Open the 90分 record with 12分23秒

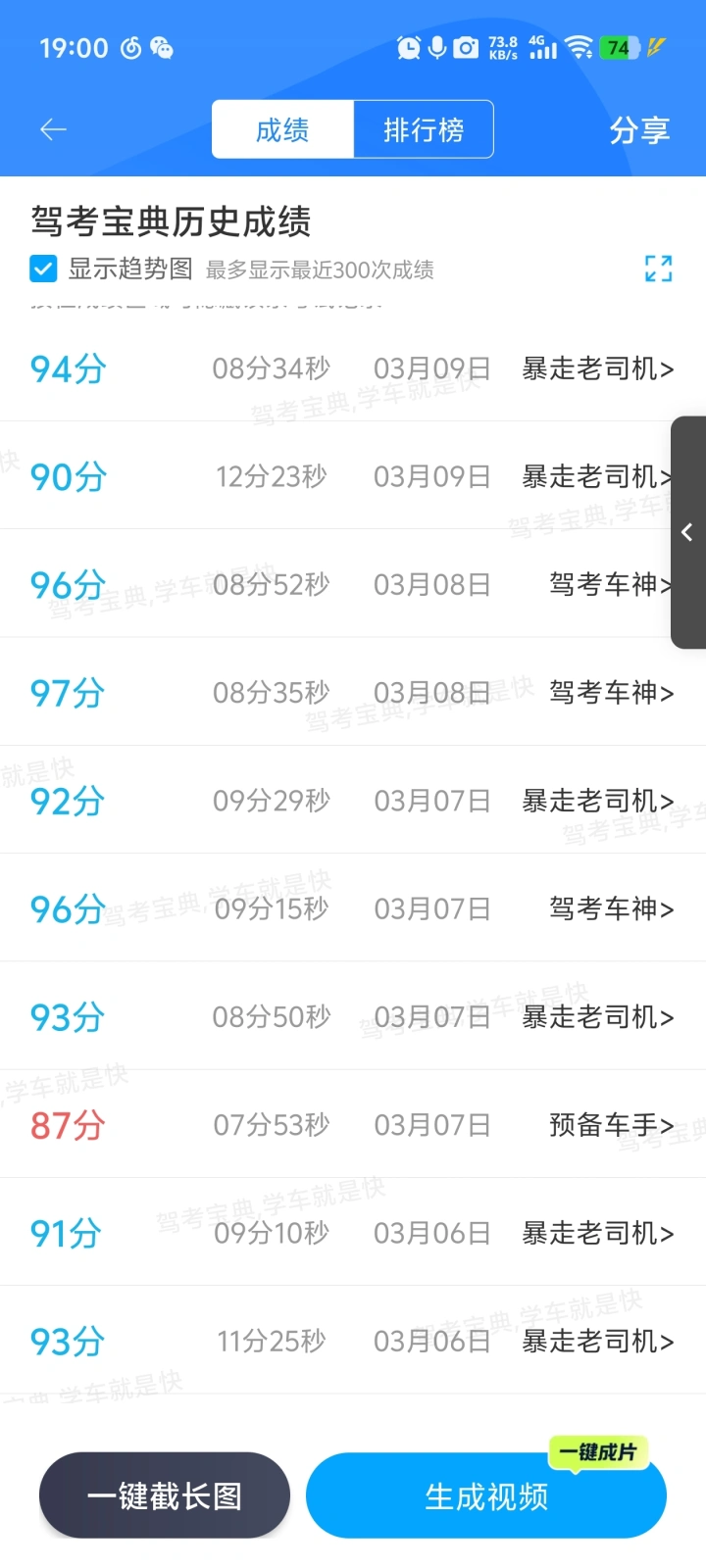353,476
